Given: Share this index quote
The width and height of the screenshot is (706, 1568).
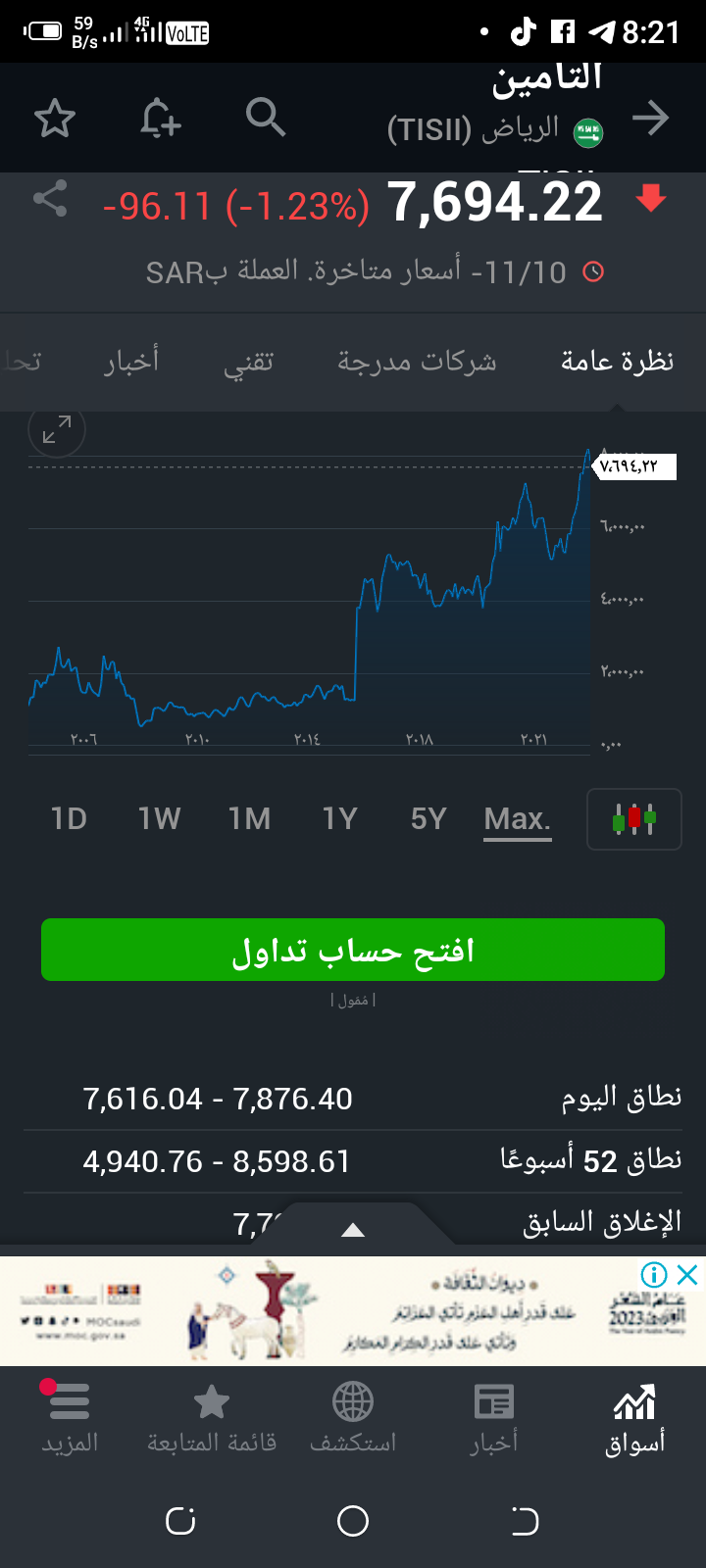Looking at the screenshot, I should coord(50,199).
